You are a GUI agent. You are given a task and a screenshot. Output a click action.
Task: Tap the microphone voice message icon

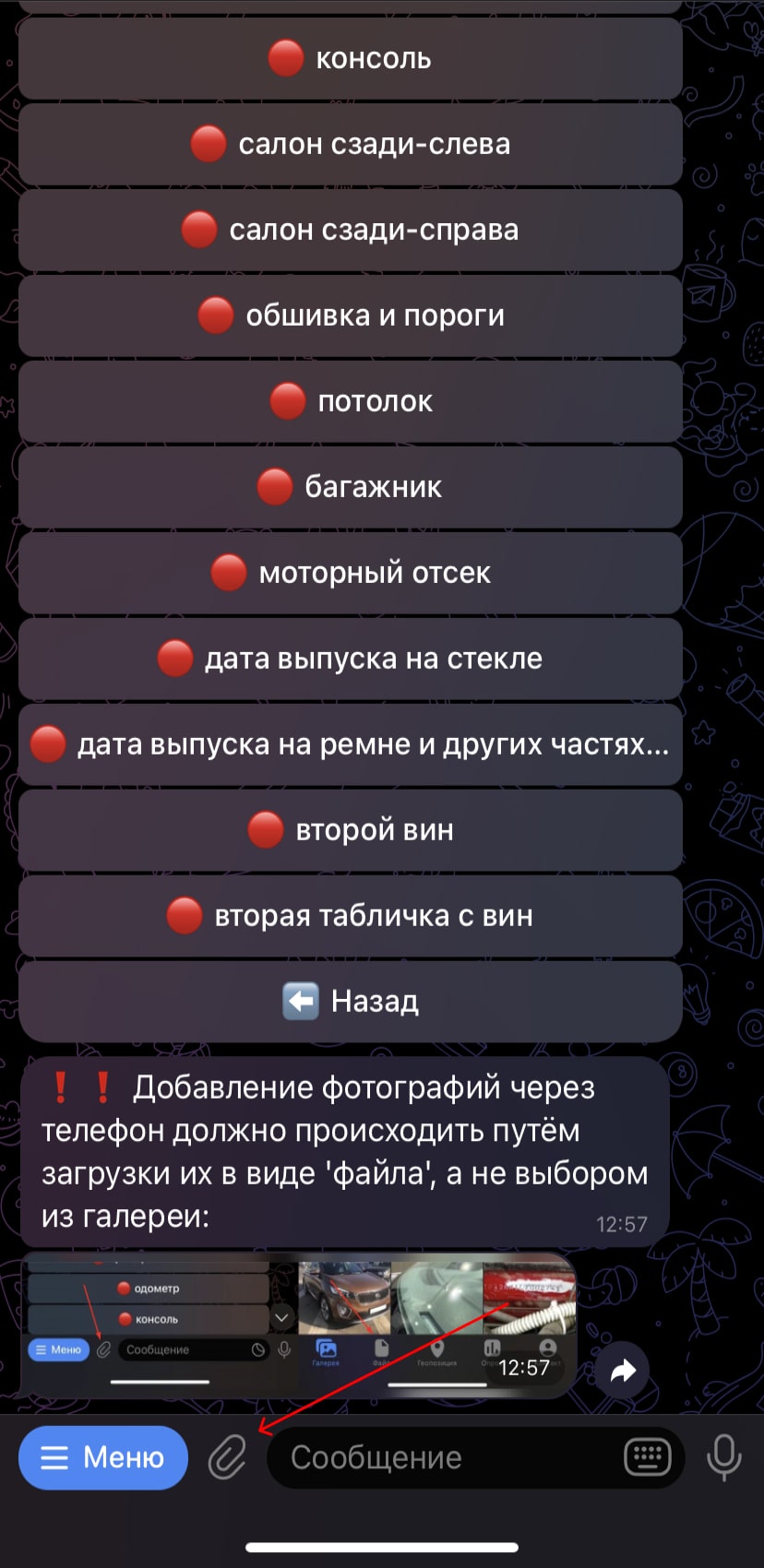point(724,1457)
